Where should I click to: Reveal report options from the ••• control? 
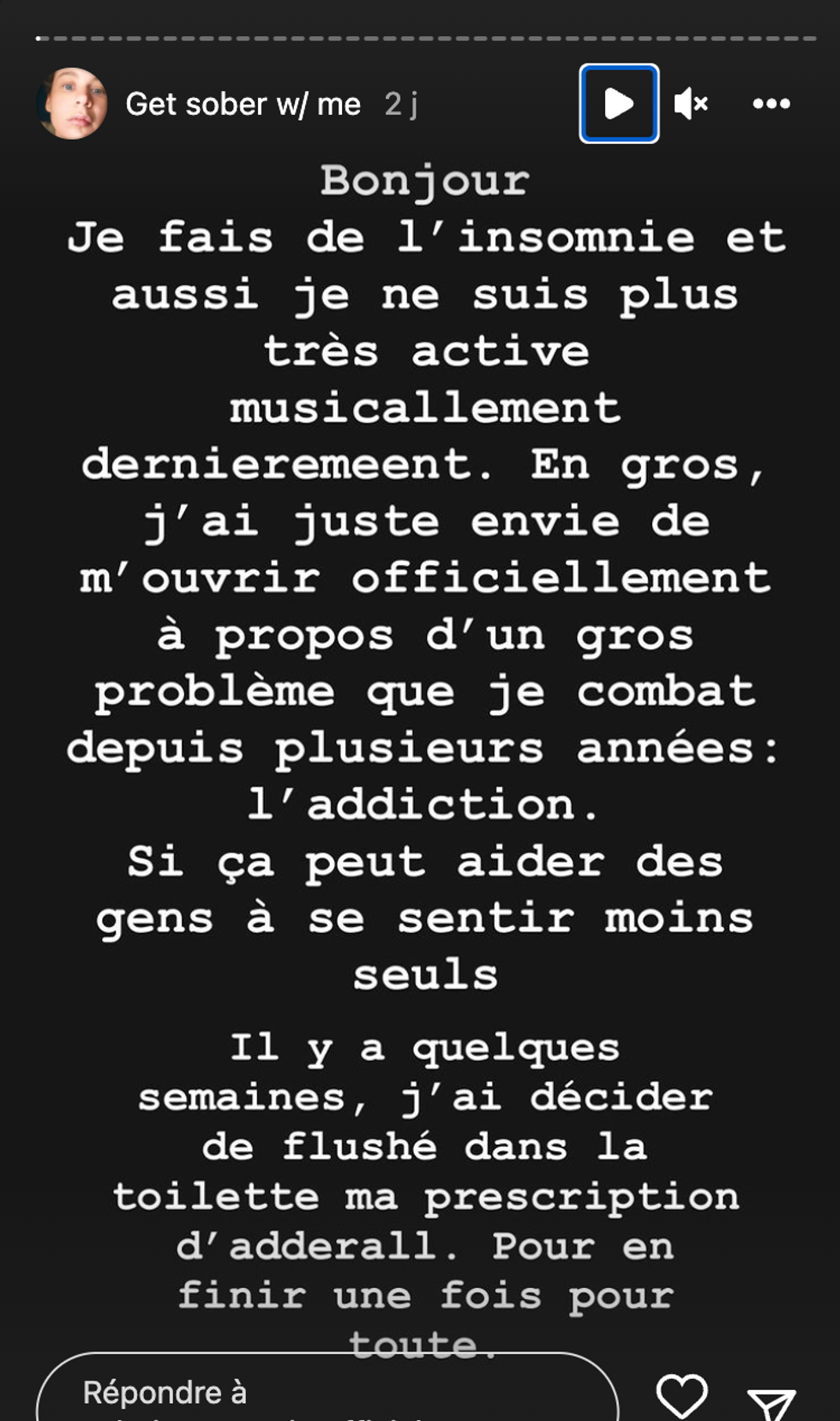point(771,103)
